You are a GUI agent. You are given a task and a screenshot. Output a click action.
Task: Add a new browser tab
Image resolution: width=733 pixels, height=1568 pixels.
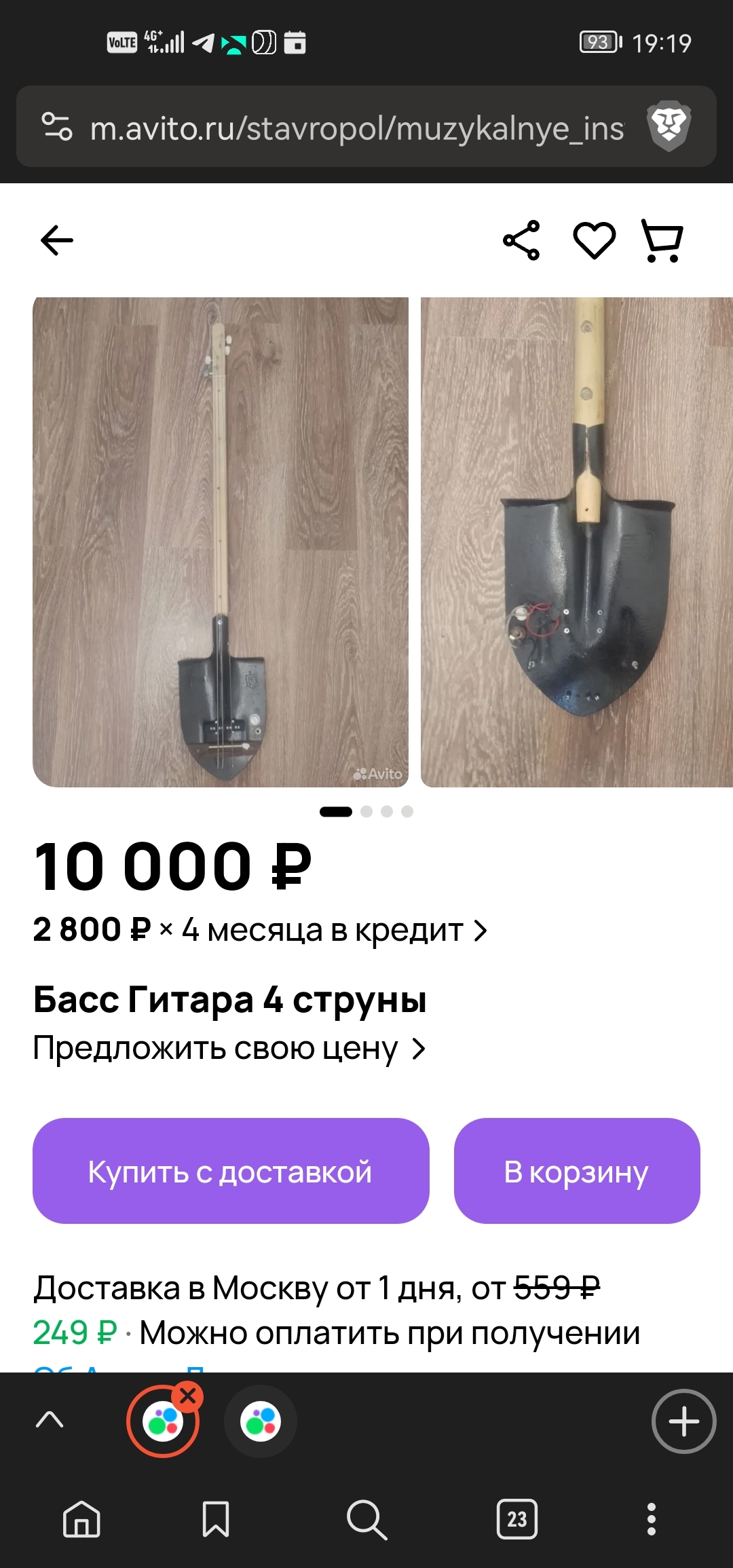click(x=684, y=1421)
